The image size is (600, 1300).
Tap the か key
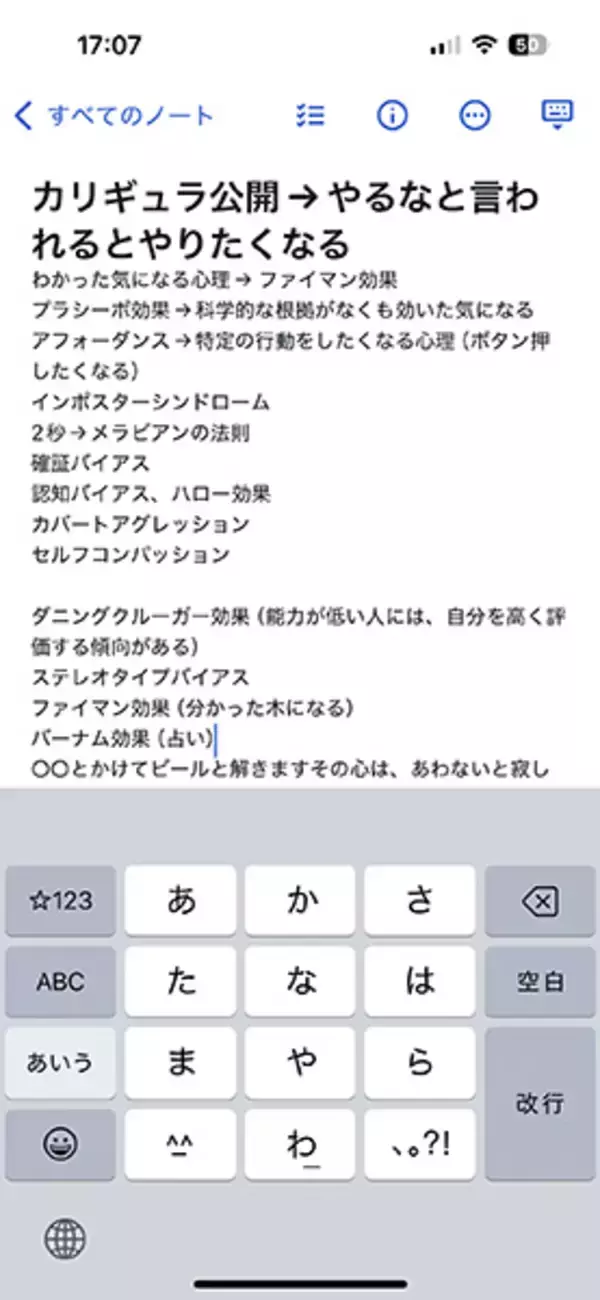pyautogui.click(x=300, y=901)
